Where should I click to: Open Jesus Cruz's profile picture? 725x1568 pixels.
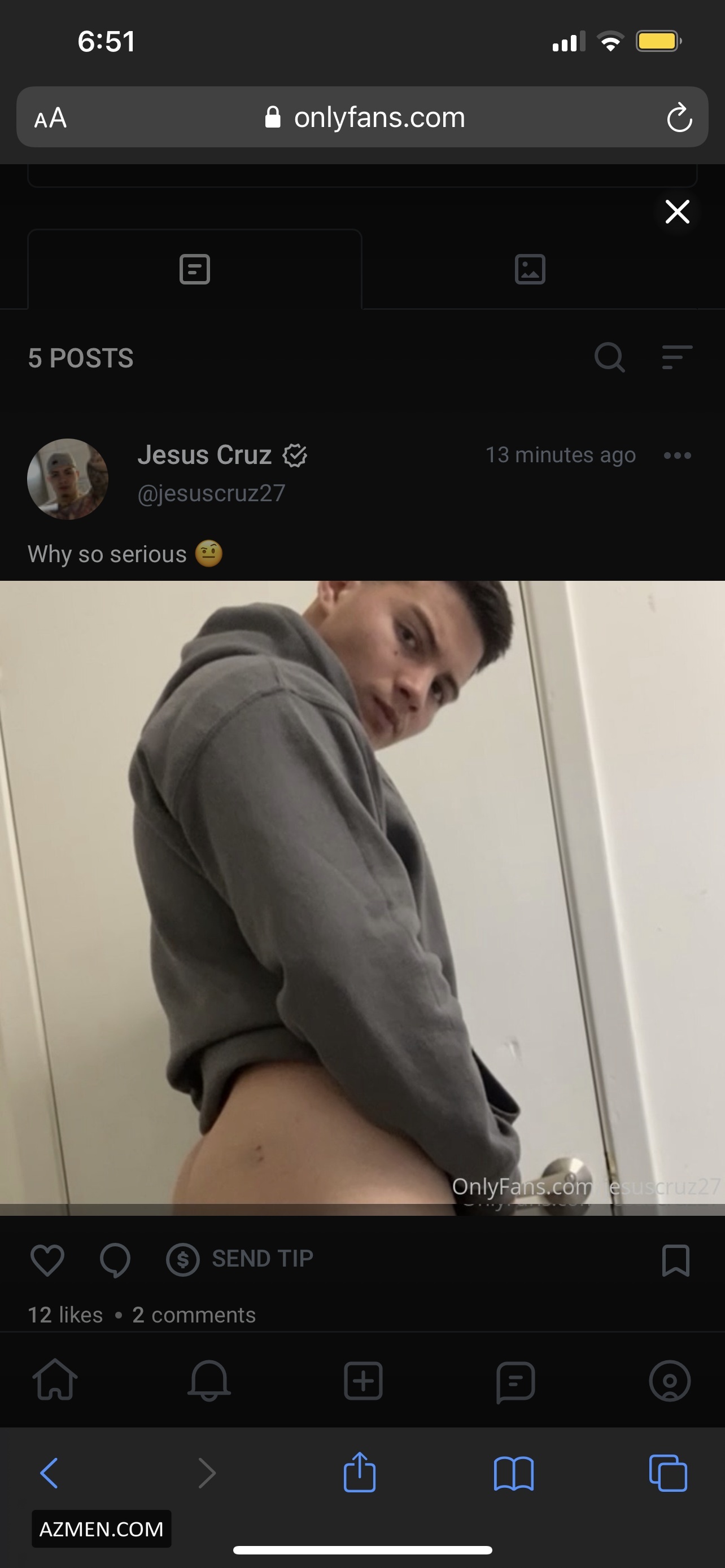[x=68, y=479]
